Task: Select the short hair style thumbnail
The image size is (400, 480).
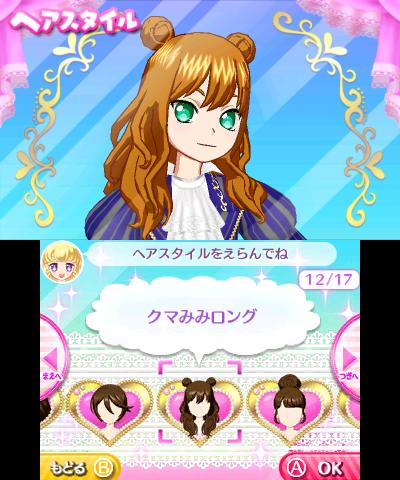Action: (x=109, y=411)
